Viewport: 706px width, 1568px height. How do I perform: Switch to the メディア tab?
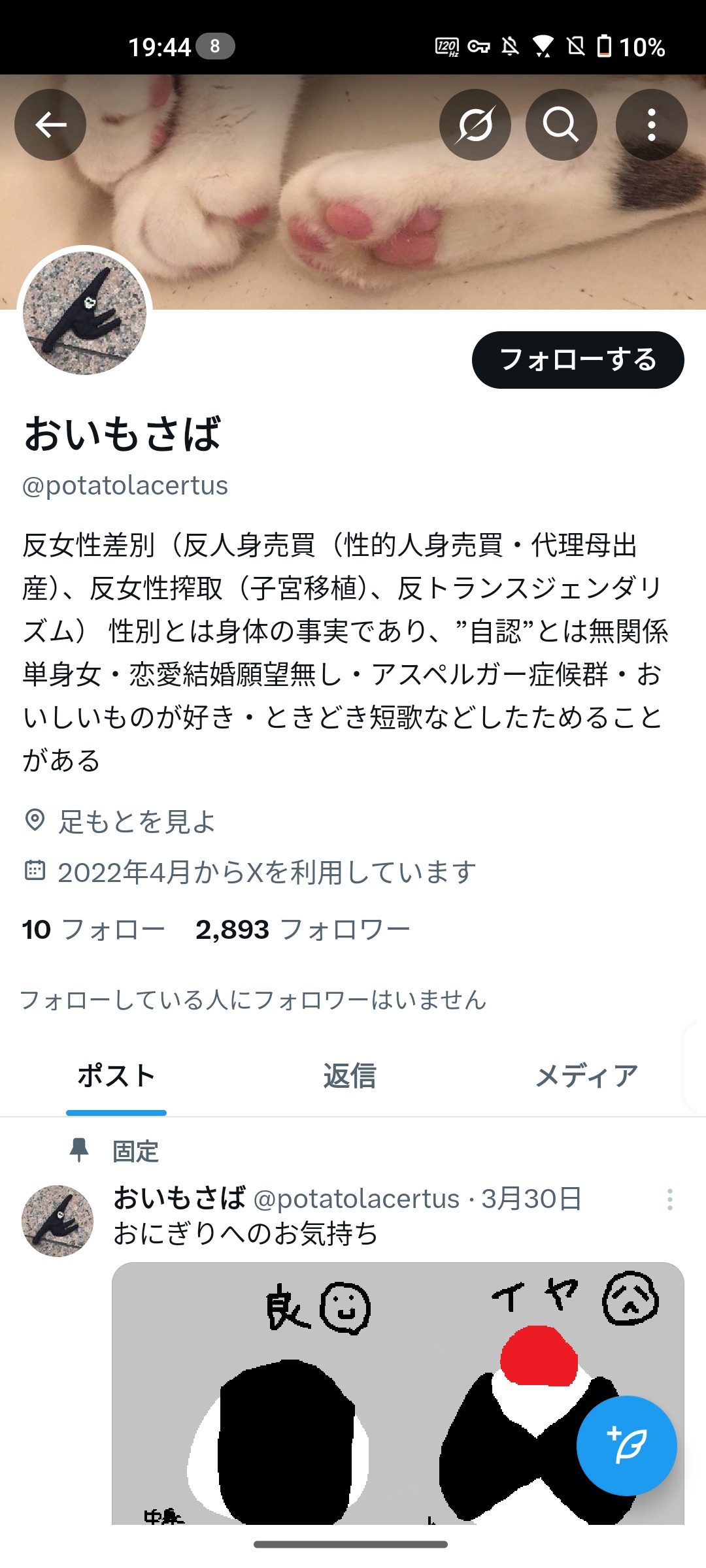[x=586, y=1076]
